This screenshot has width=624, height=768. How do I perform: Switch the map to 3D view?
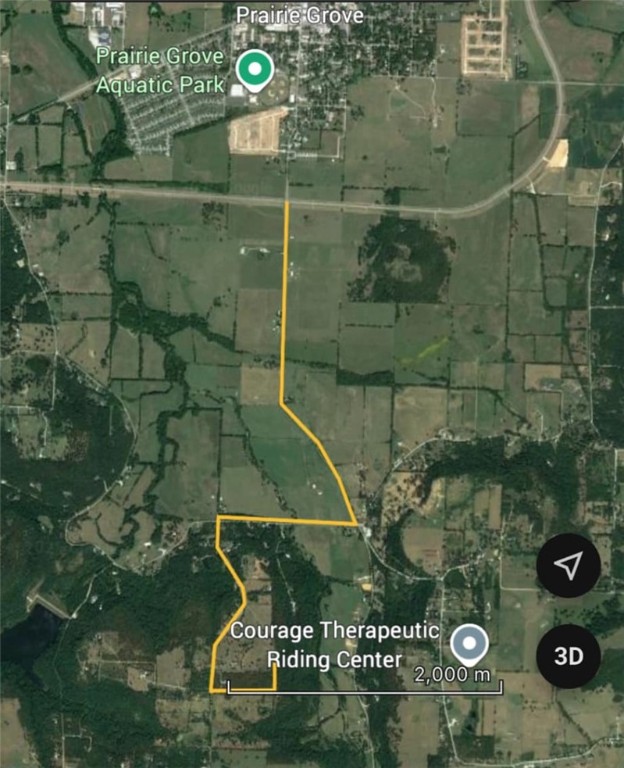[568, 656]
